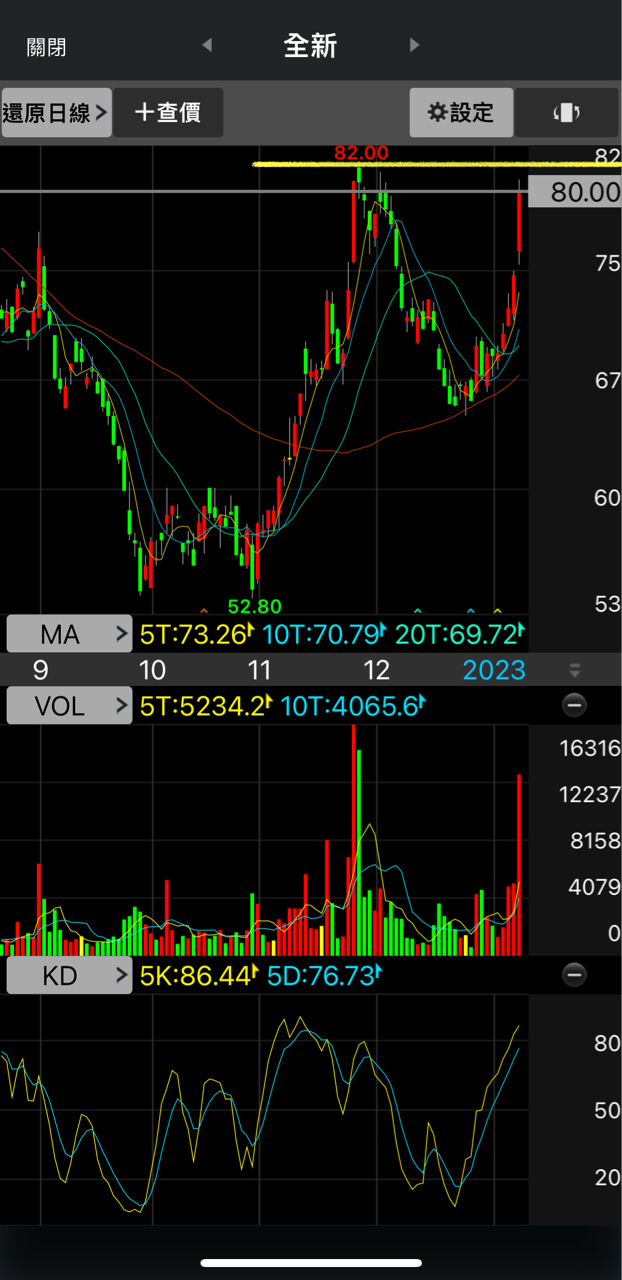
Task: Close the chart via 關閉
Action: (47, 46)
